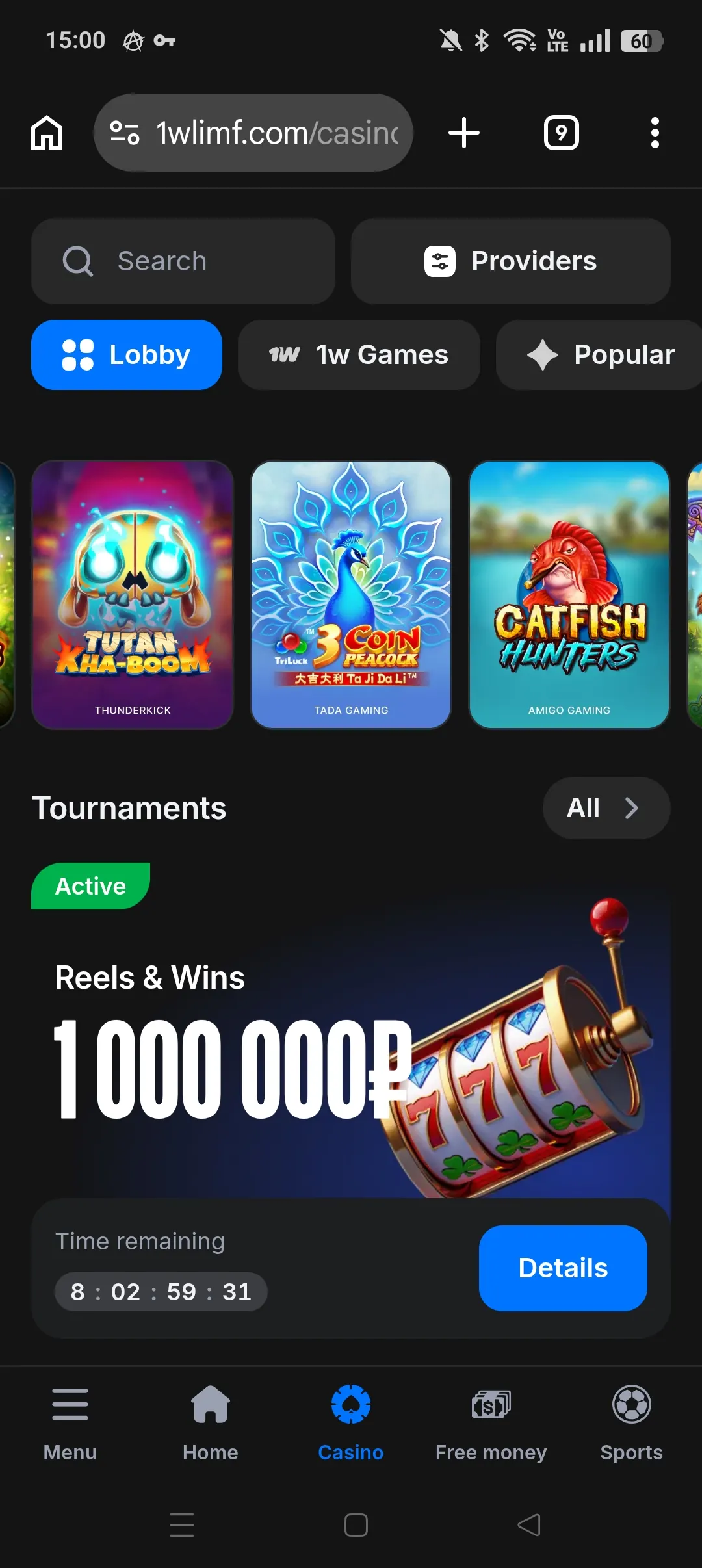Image resolution: width=702 pixels, height=1568 pixels.
Task: Toggle the Lobby category filter
Action: point(126,355)
